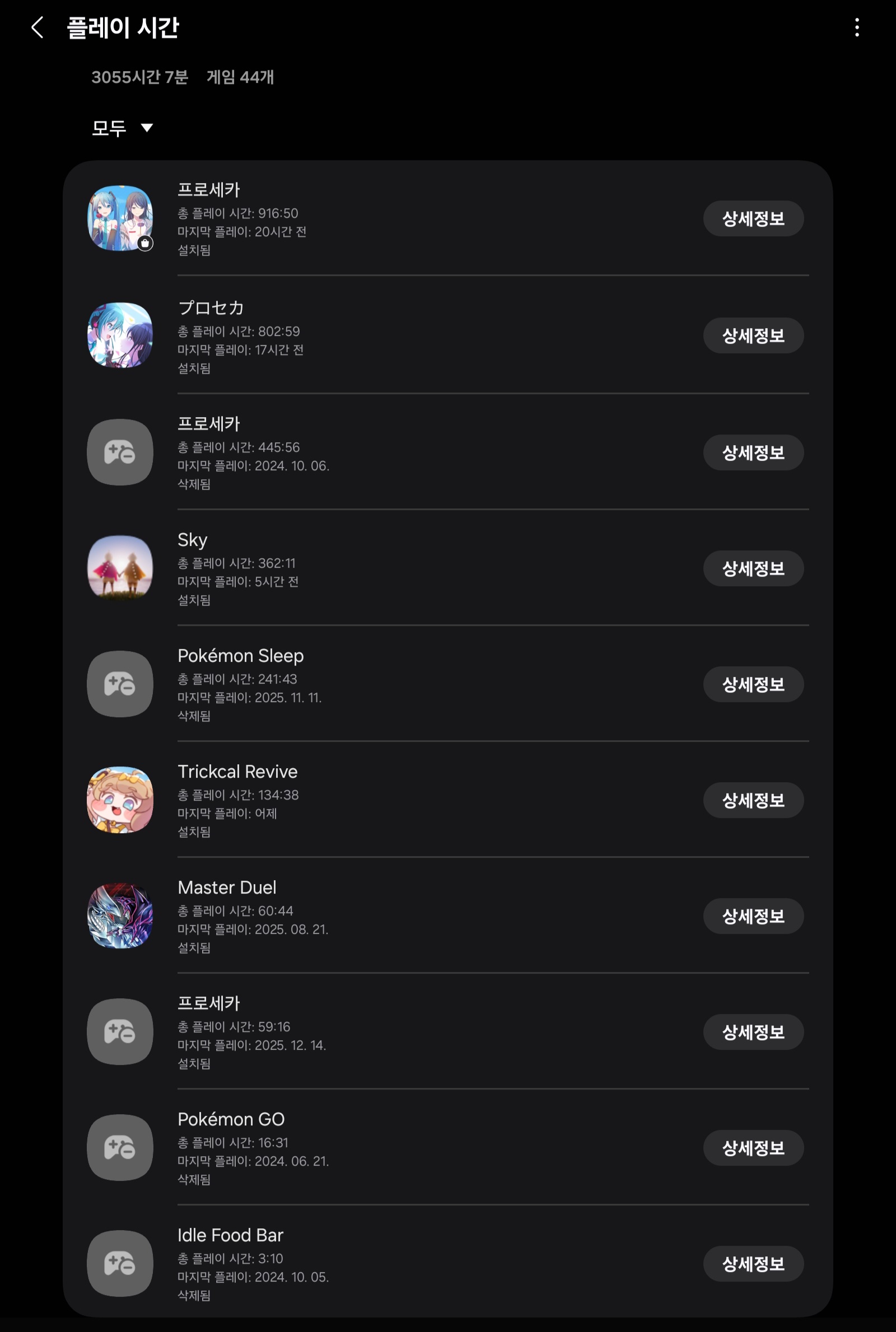Open 상세정보 for 프로세카 with 445:56 playtime
Screen dimensions: 896x1332
753,453
